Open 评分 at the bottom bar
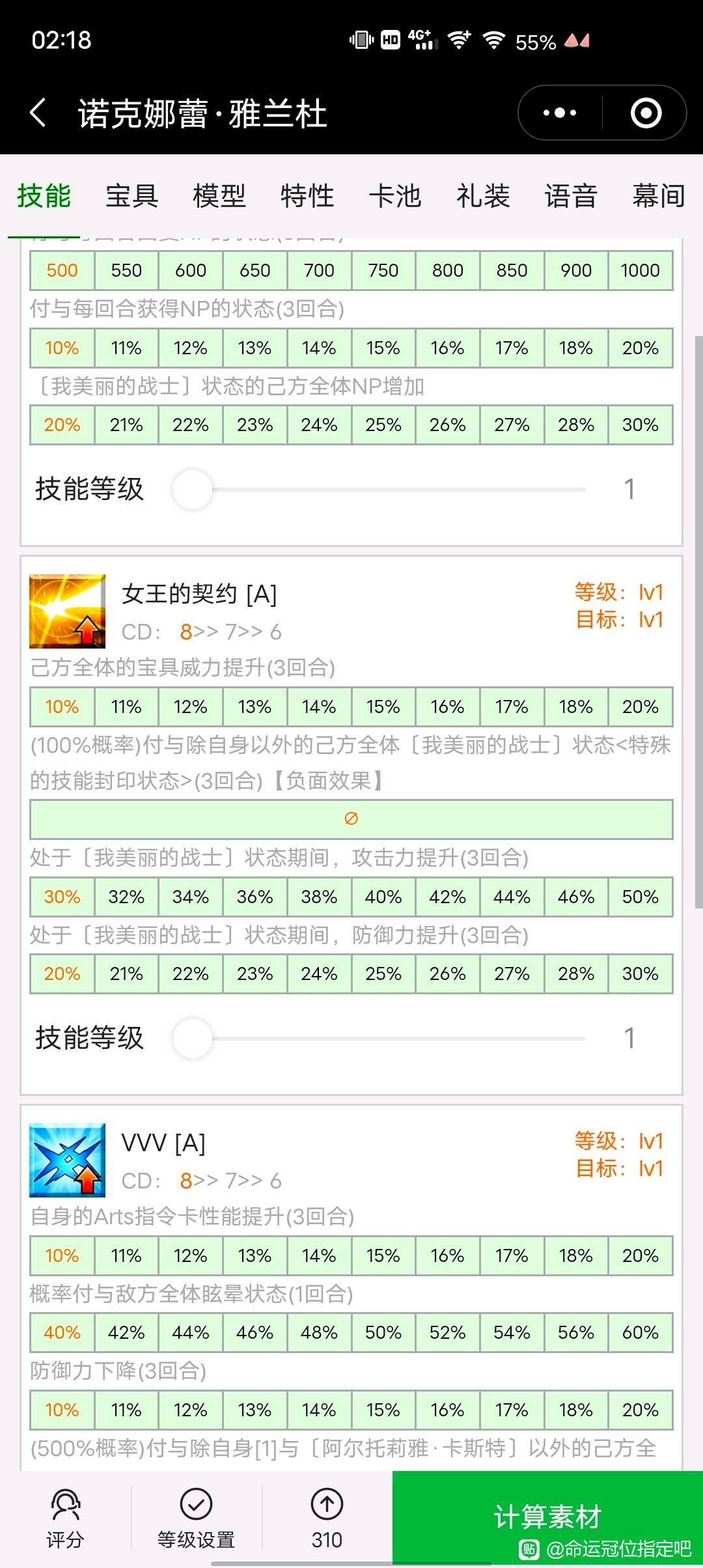 pyautogui.click(x=65, y=1519)
